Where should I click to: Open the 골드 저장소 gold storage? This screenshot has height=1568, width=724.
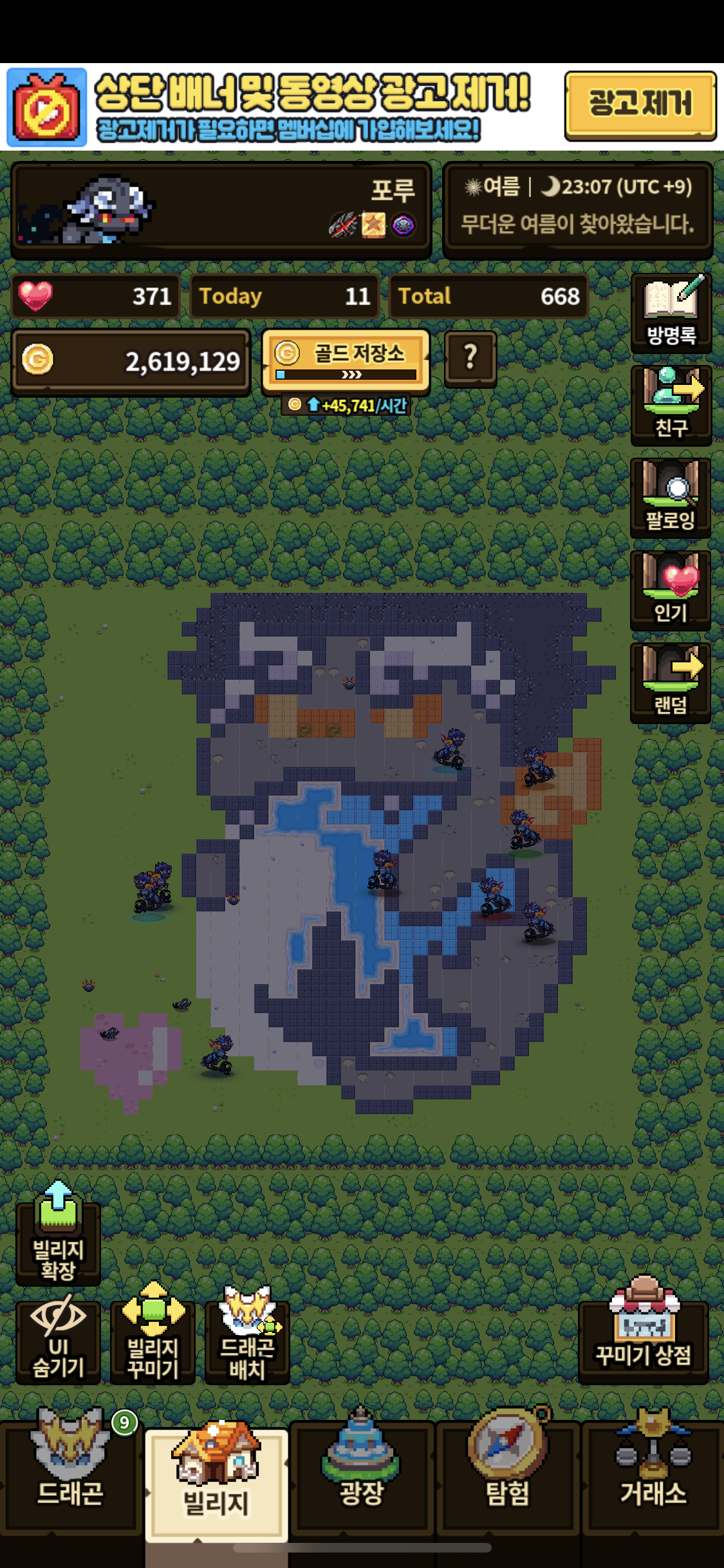click(x=346, y=360)
